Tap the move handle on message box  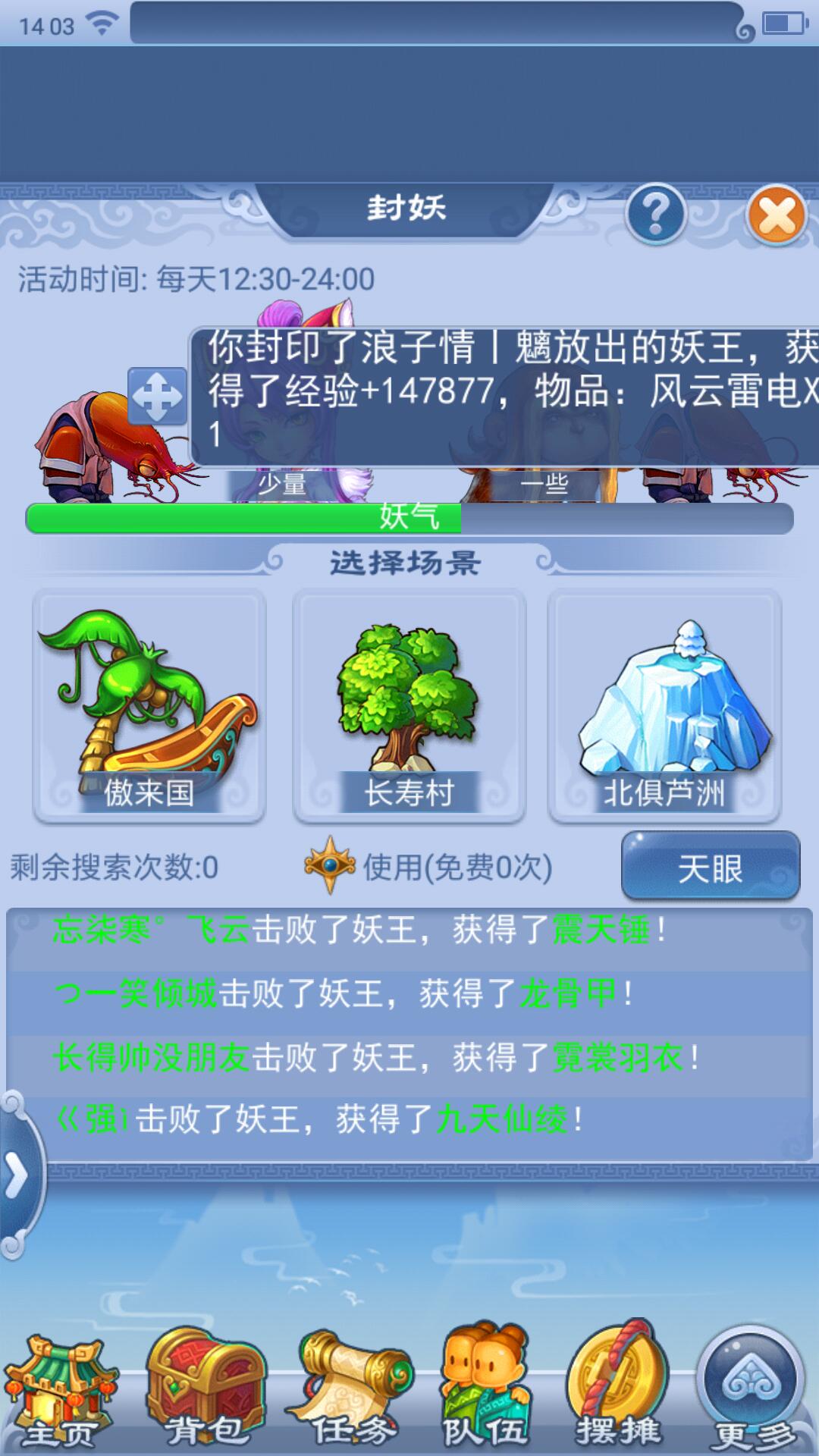[x=157, y=395]
